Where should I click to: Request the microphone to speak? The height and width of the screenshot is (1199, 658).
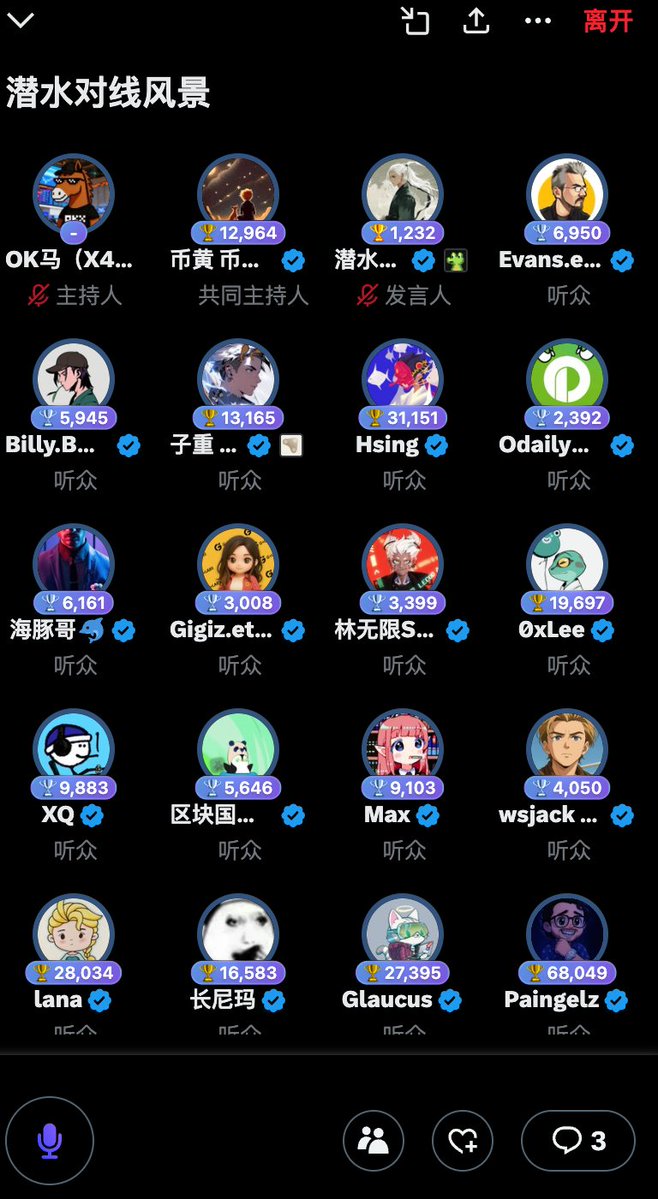point(50,1141)
